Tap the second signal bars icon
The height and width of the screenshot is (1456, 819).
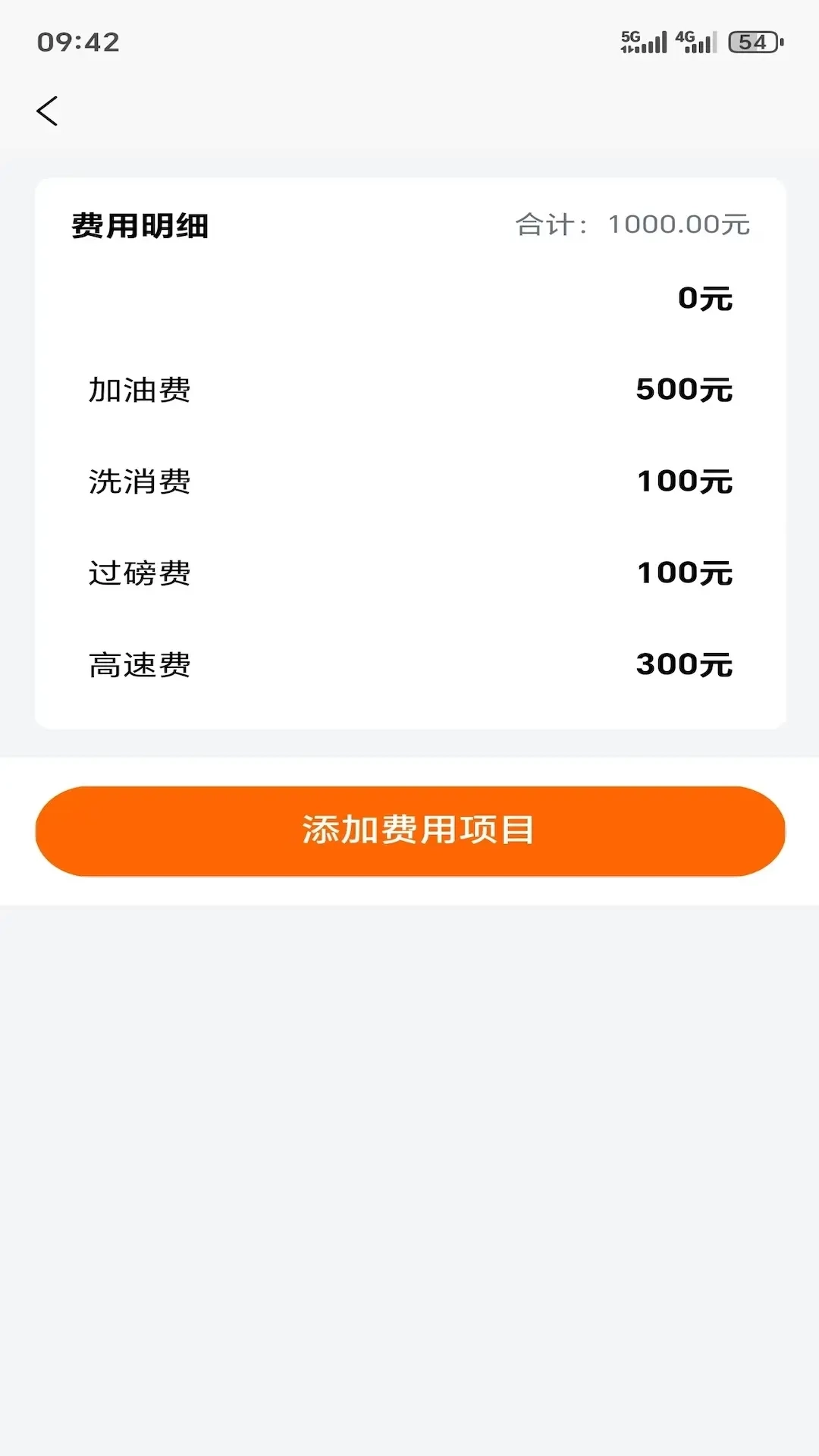(701, 43)
